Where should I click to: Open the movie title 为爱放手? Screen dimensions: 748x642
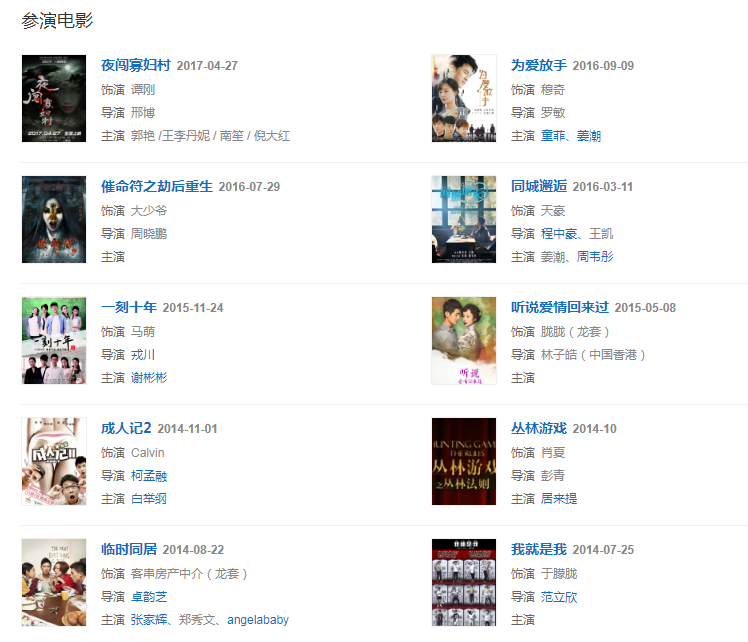(x=538, y=65)
